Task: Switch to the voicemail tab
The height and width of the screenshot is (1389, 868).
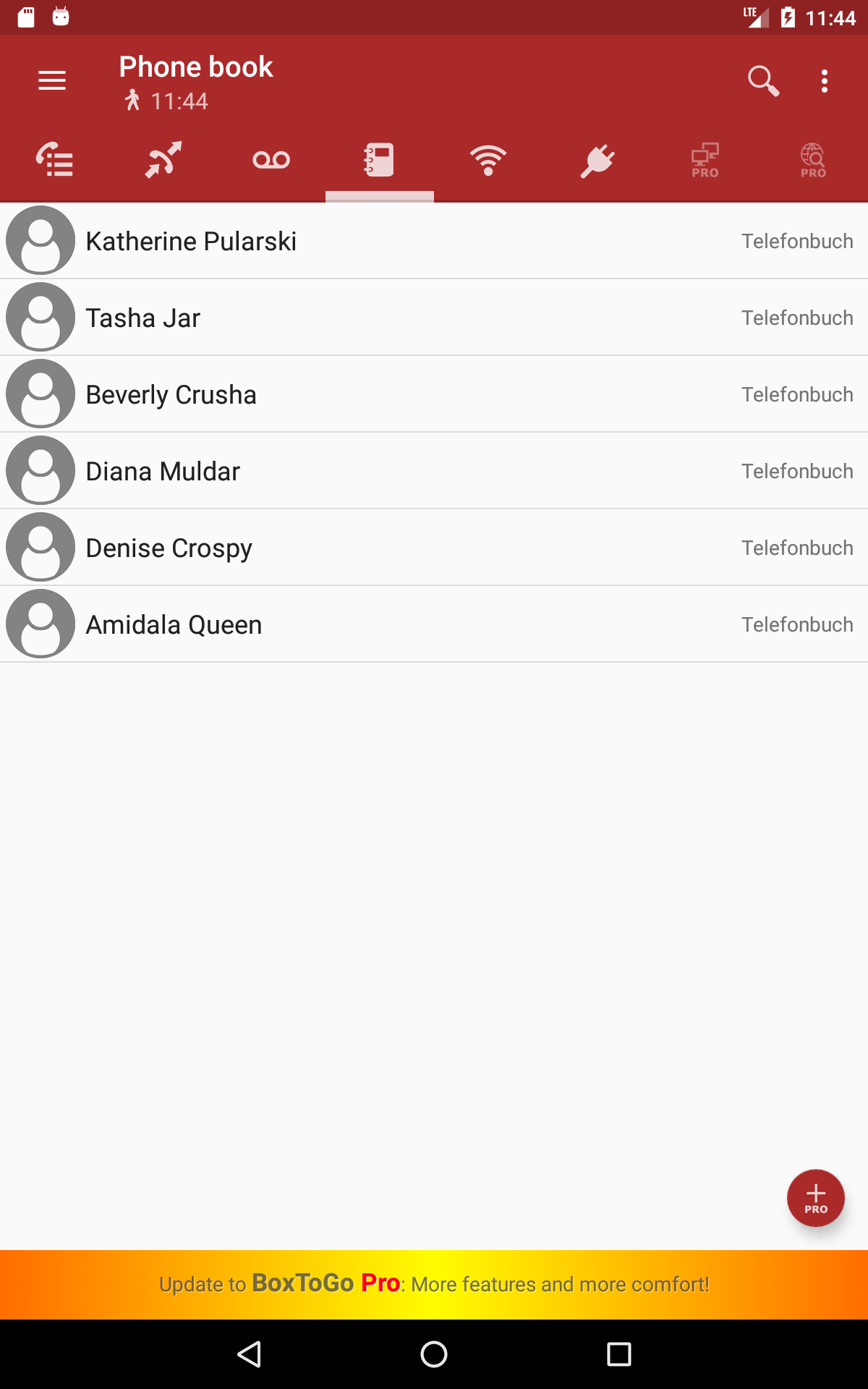Action: pyautogui.click(x=271, y=161)
